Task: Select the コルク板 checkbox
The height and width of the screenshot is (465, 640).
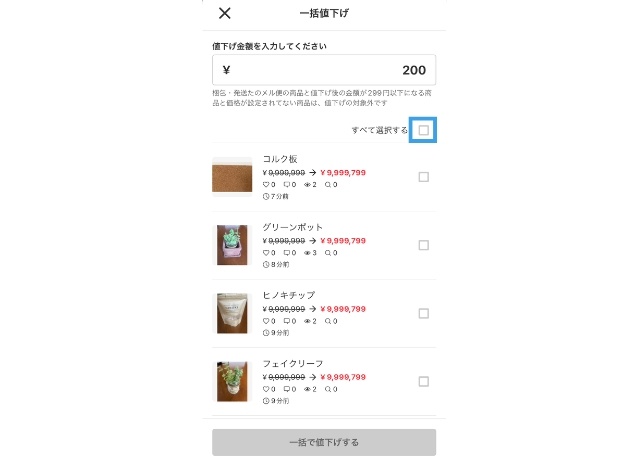Action: (x=424, y=177)
